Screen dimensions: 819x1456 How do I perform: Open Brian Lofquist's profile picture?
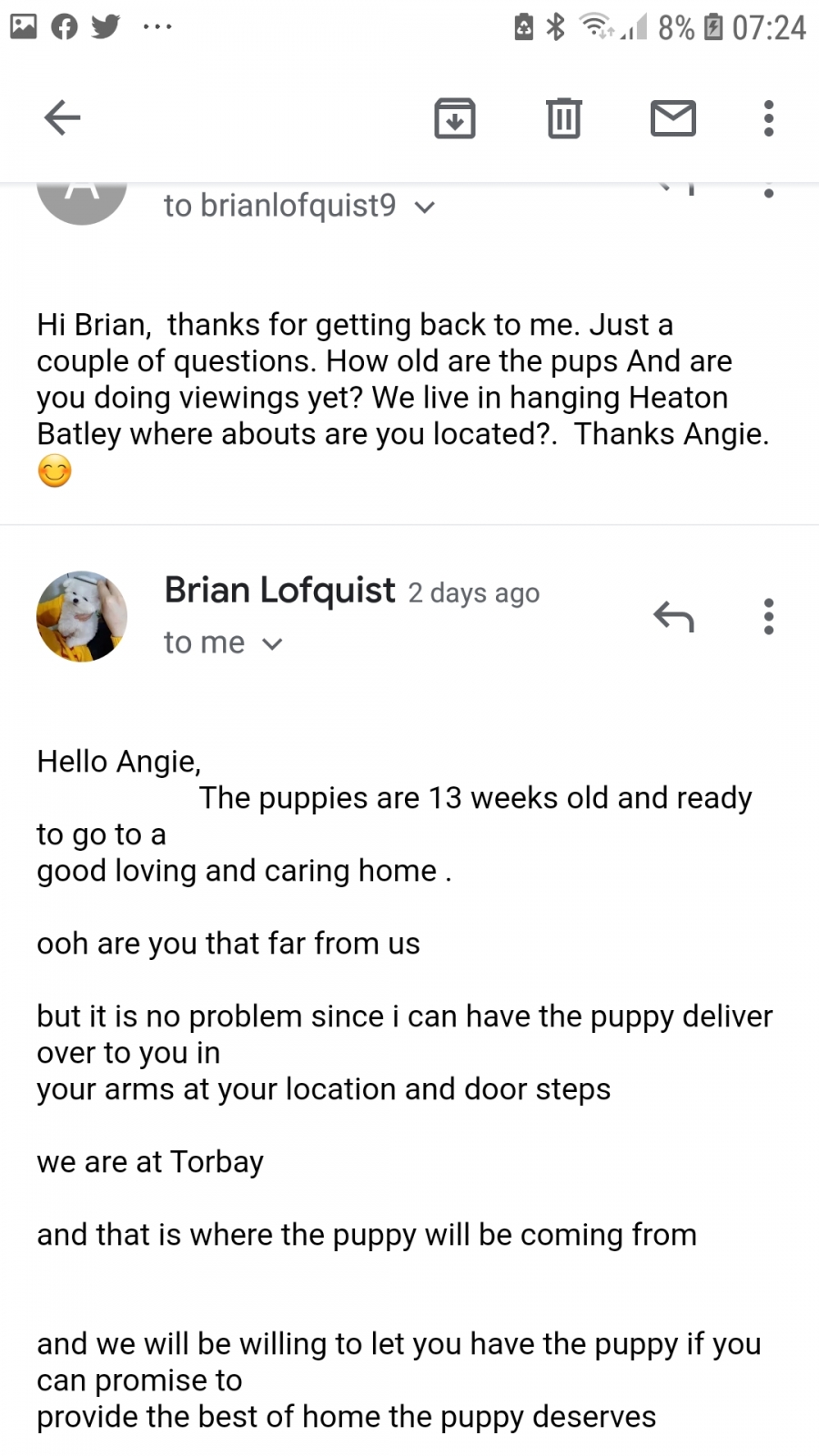pos(82,616)
